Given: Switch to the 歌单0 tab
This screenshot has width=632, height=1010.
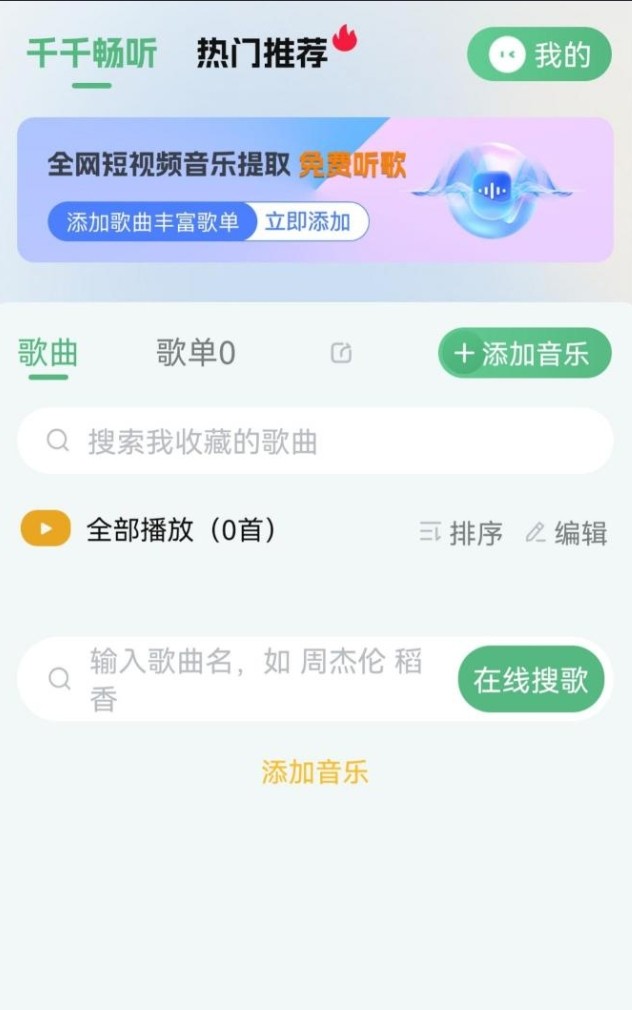Looking at the screenshot, I should [x=195, y=353].
